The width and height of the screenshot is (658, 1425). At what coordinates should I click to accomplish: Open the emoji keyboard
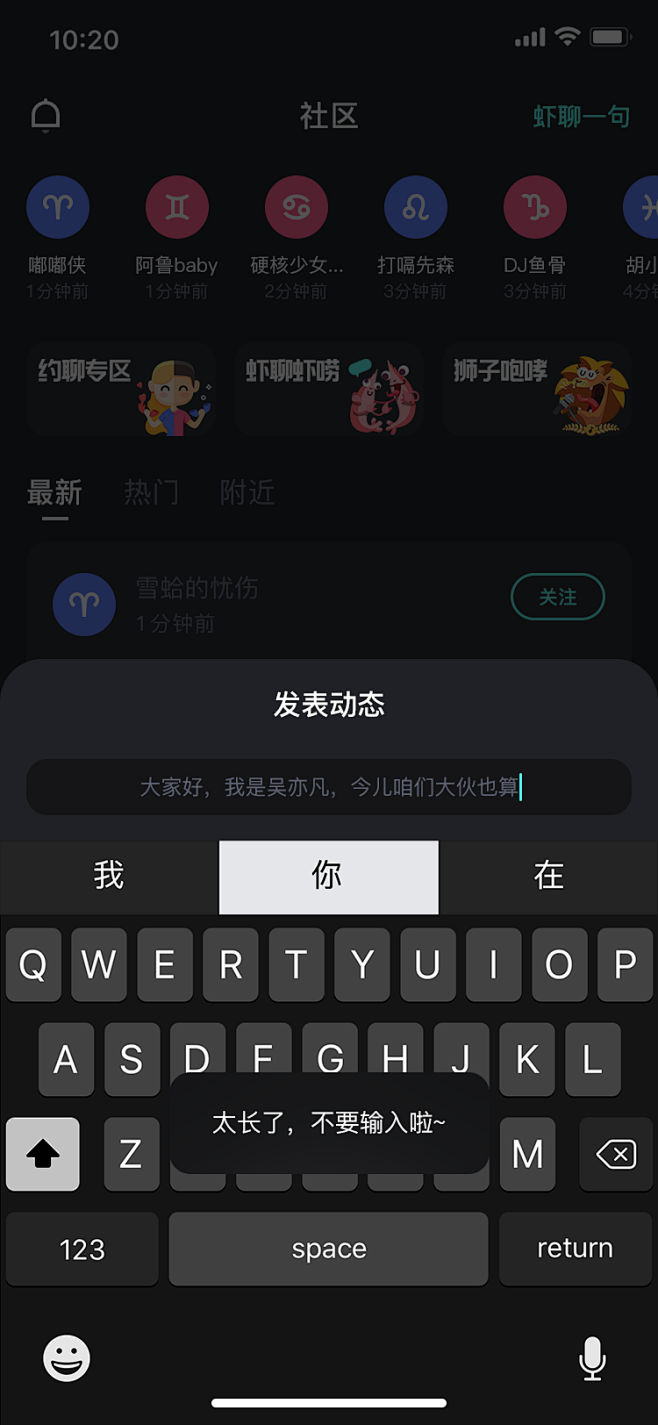tap(67, 1358)
